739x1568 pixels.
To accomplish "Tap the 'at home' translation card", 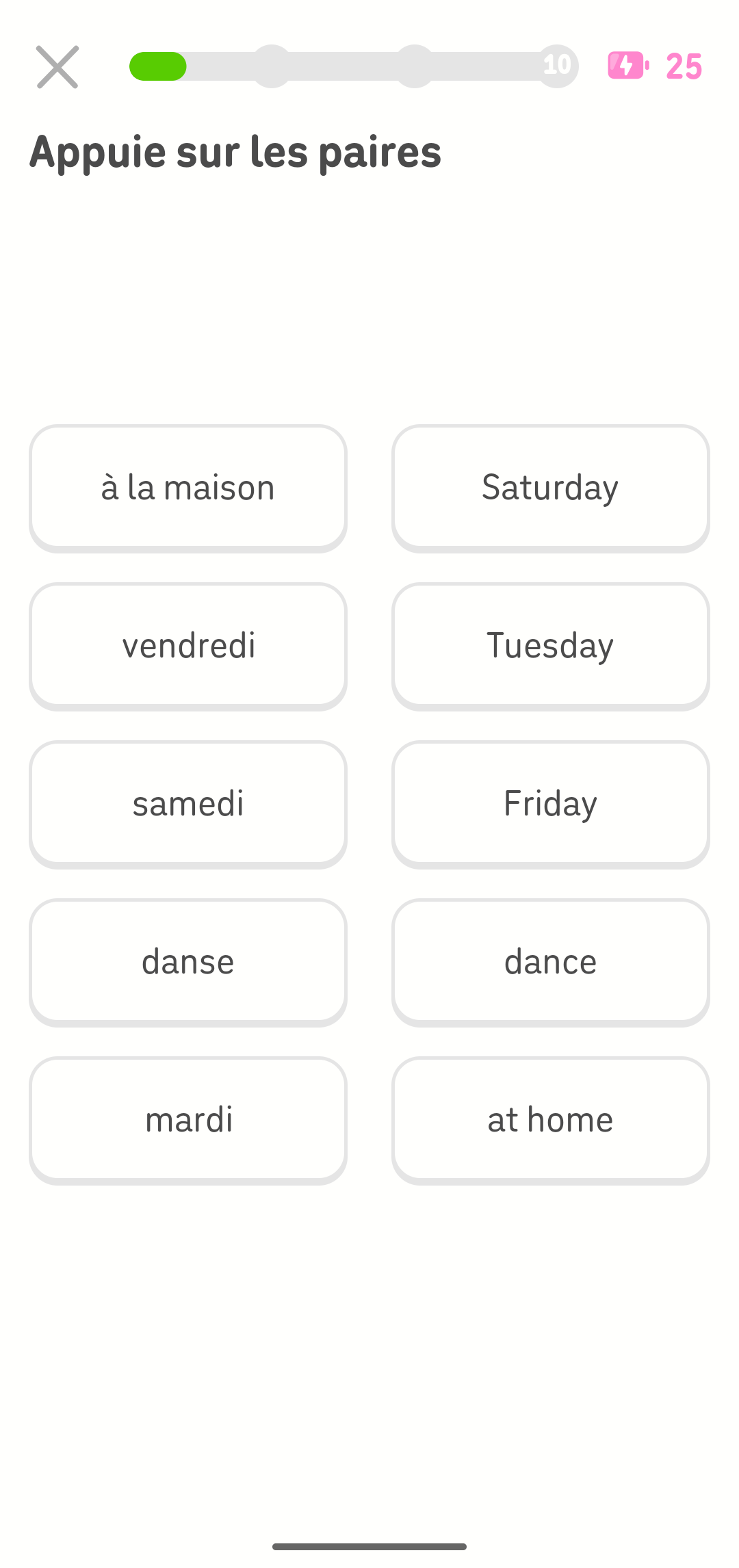I will click(550, 1119).
